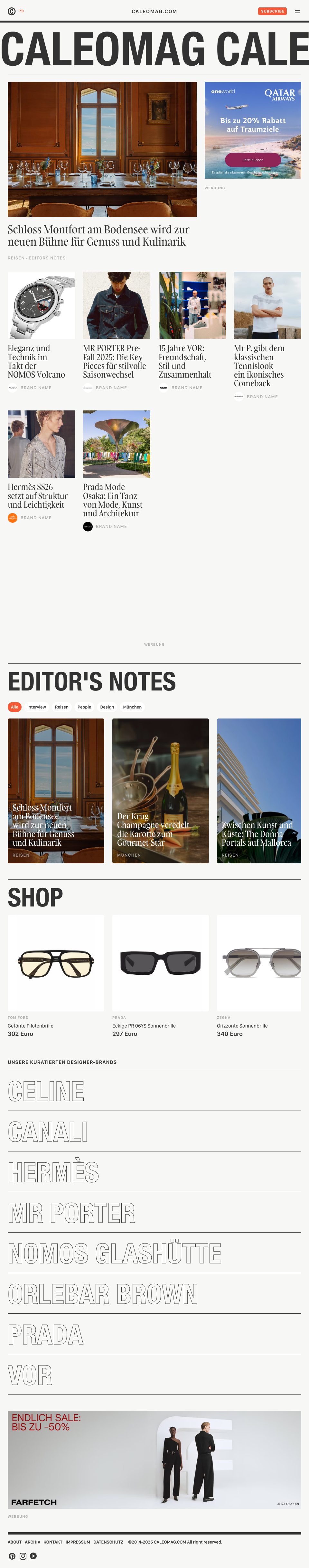Open the hamburger menu
Image resolution: width=309 pixels, height=1568 pixels.
[297, 12]
